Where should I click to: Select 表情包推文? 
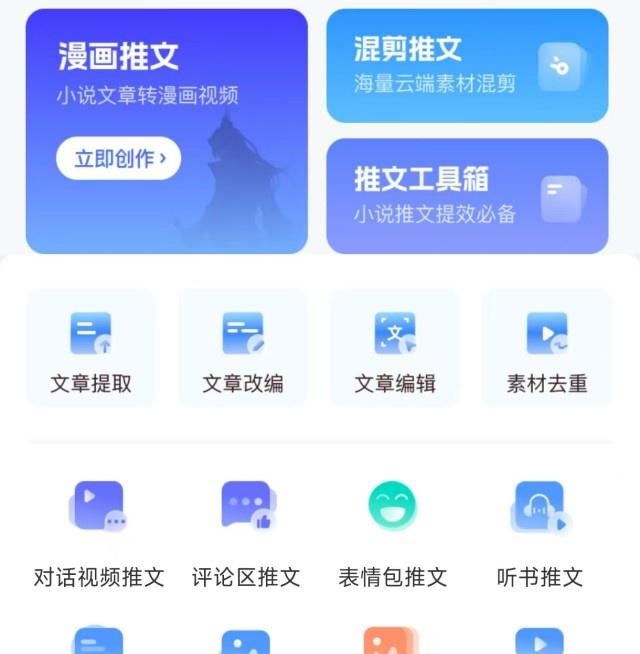point(392,532)
